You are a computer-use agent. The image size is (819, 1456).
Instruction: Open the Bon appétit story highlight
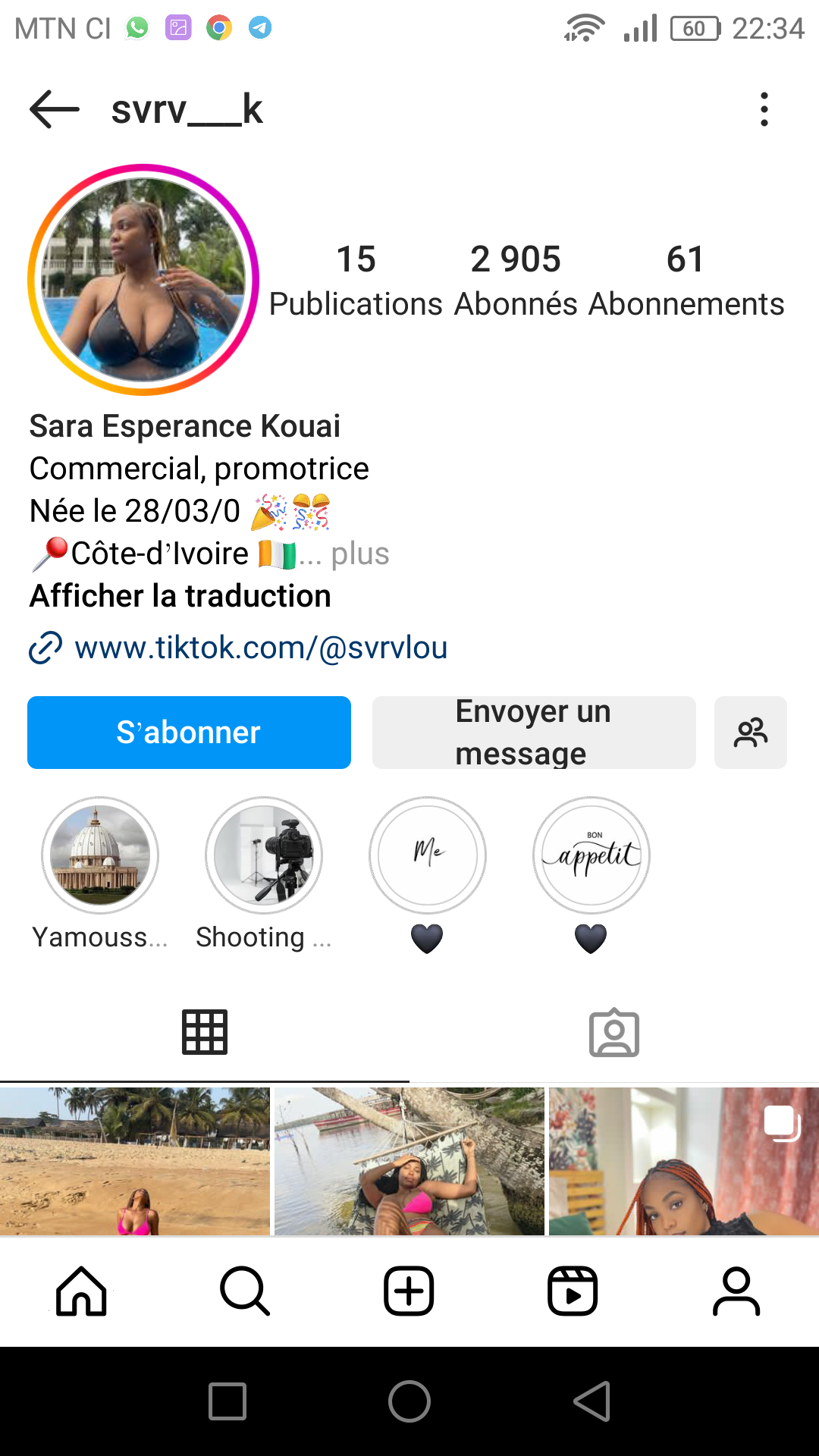click(591, 855)
